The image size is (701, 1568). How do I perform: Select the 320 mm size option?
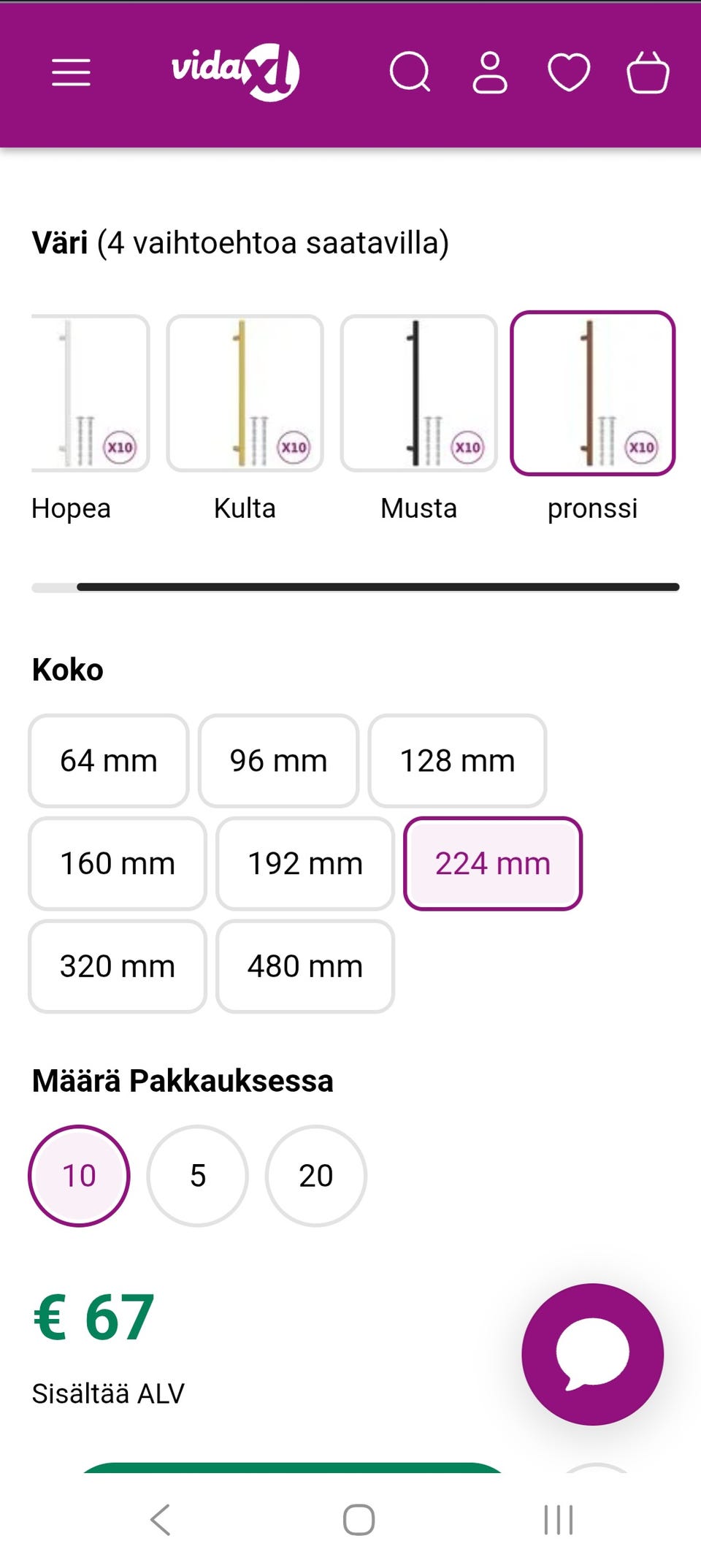tap(117, 966)
